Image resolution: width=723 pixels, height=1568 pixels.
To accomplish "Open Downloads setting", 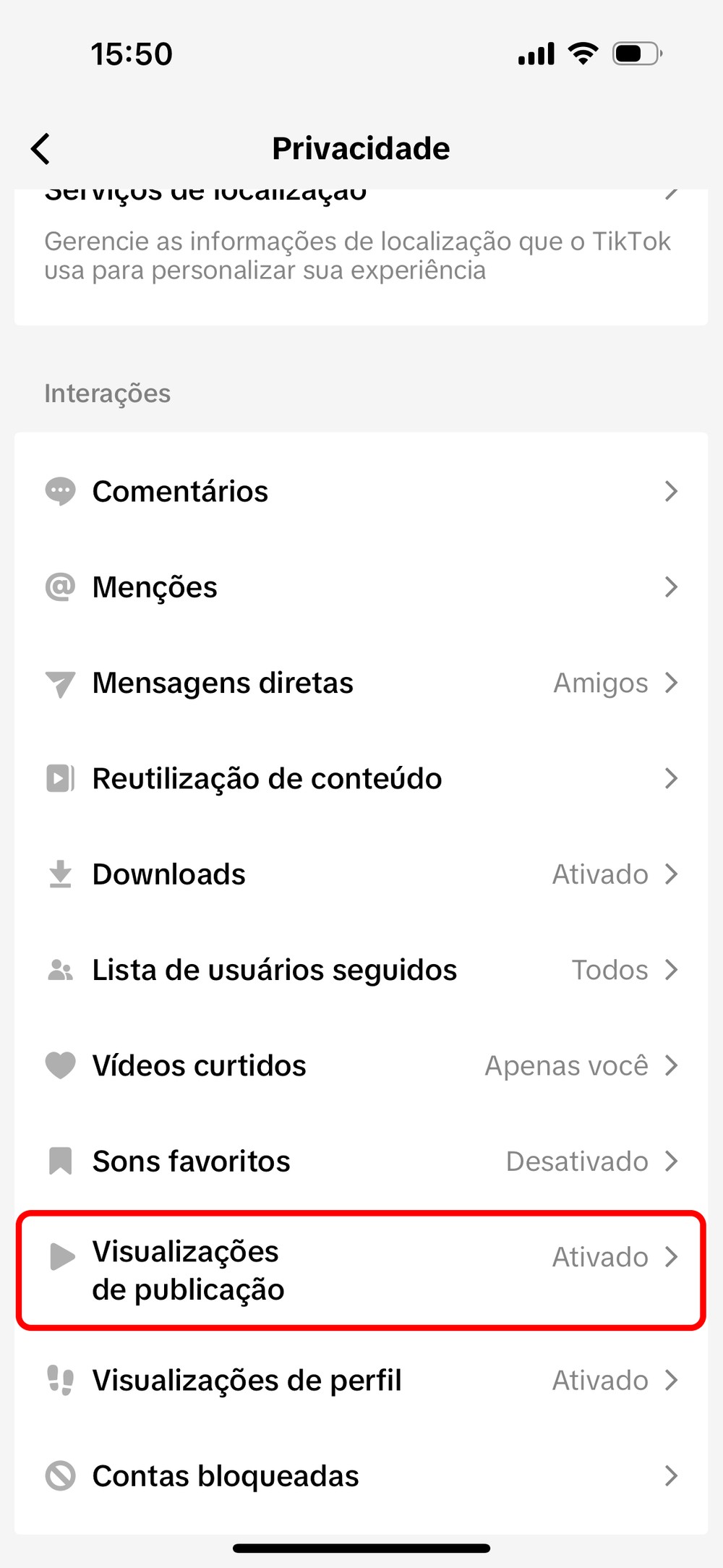I will point(361,874).
